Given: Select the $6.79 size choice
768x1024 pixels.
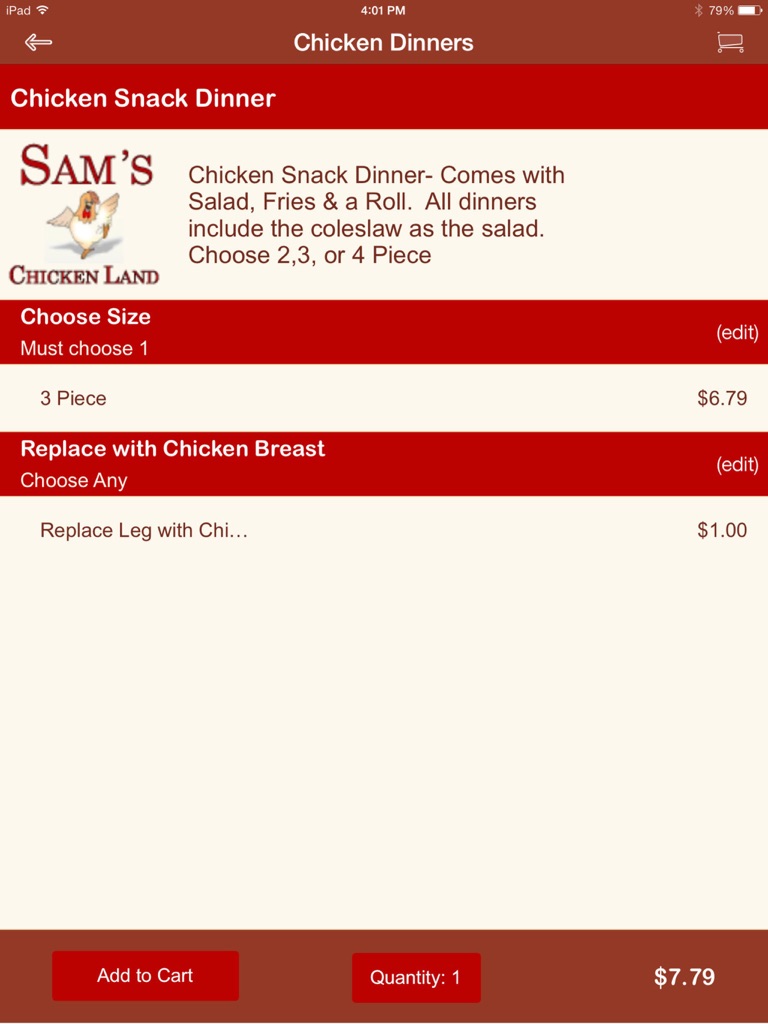Looking at the screenshot, I should tap(720, 397).
